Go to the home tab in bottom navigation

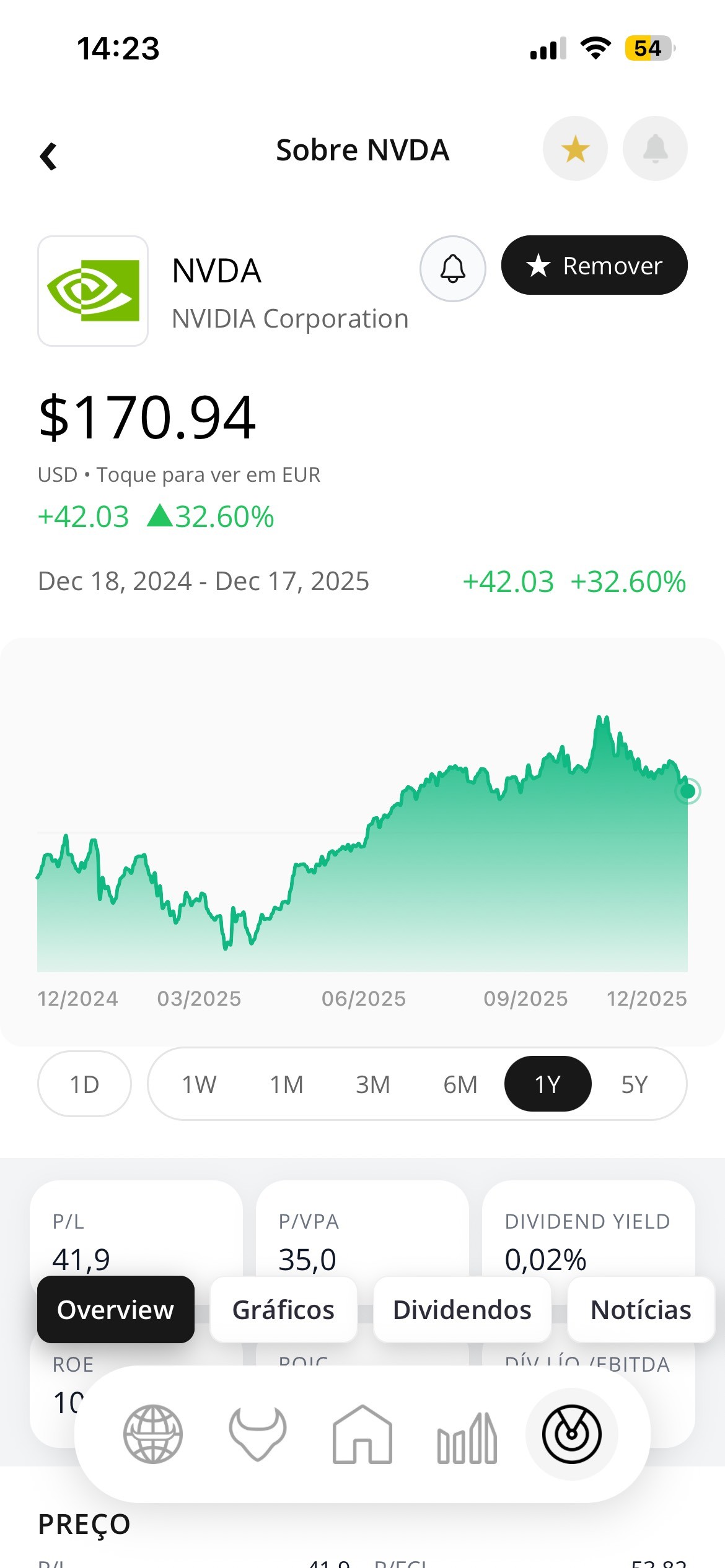[x=362, y=1434]
